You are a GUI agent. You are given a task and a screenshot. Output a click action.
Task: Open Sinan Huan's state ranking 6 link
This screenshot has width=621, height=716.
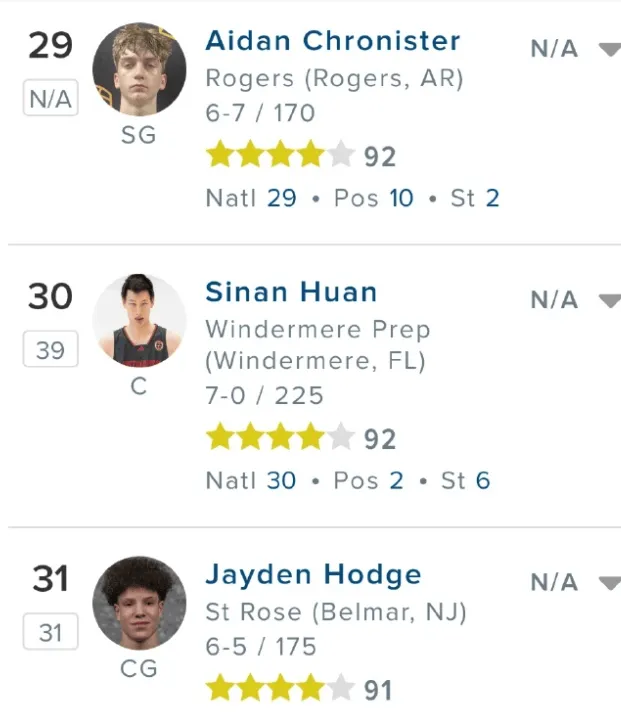(x=483, y=481)
